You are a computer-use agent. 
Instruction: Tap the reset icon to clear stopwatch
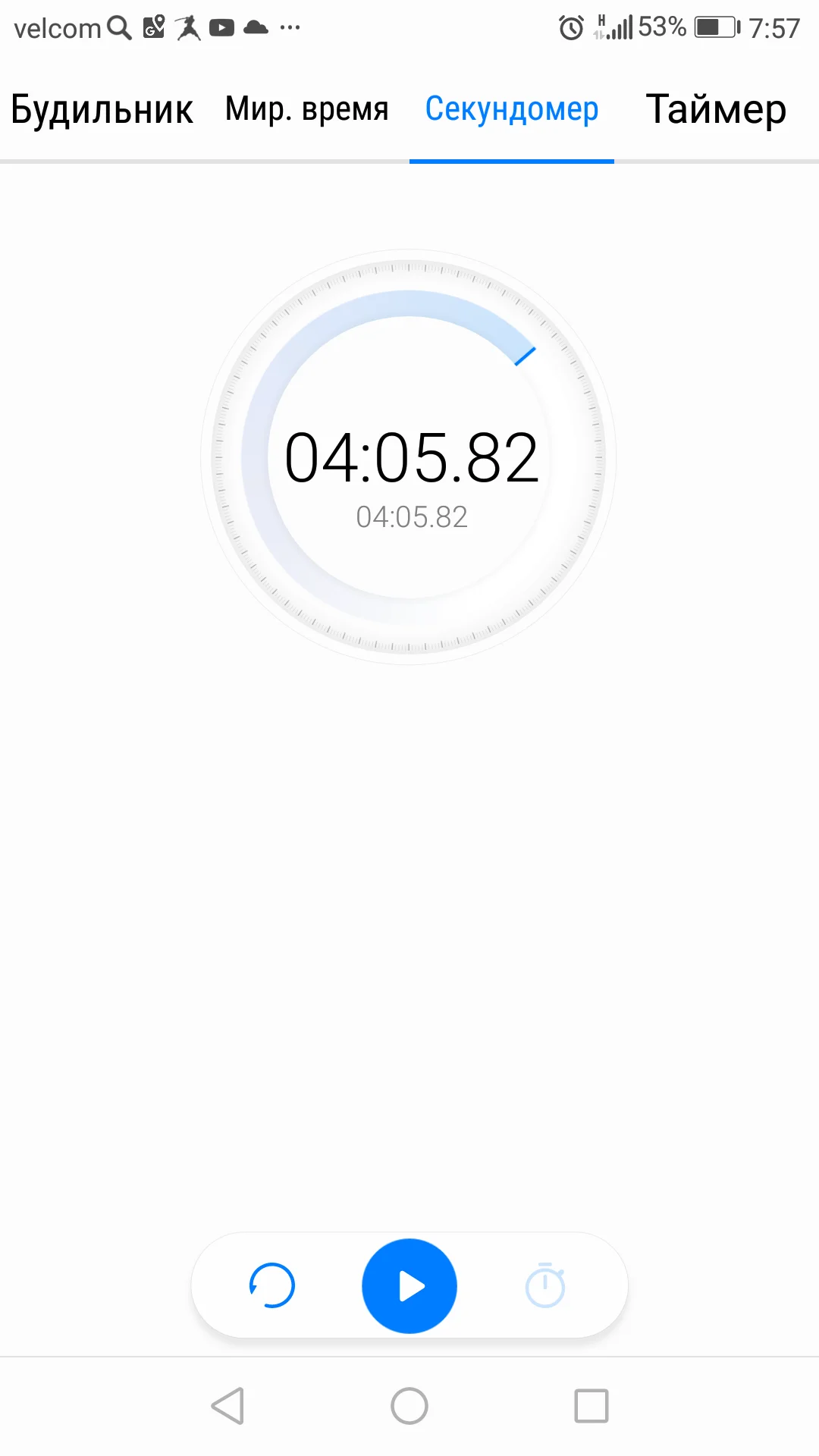pos(271,1285)
